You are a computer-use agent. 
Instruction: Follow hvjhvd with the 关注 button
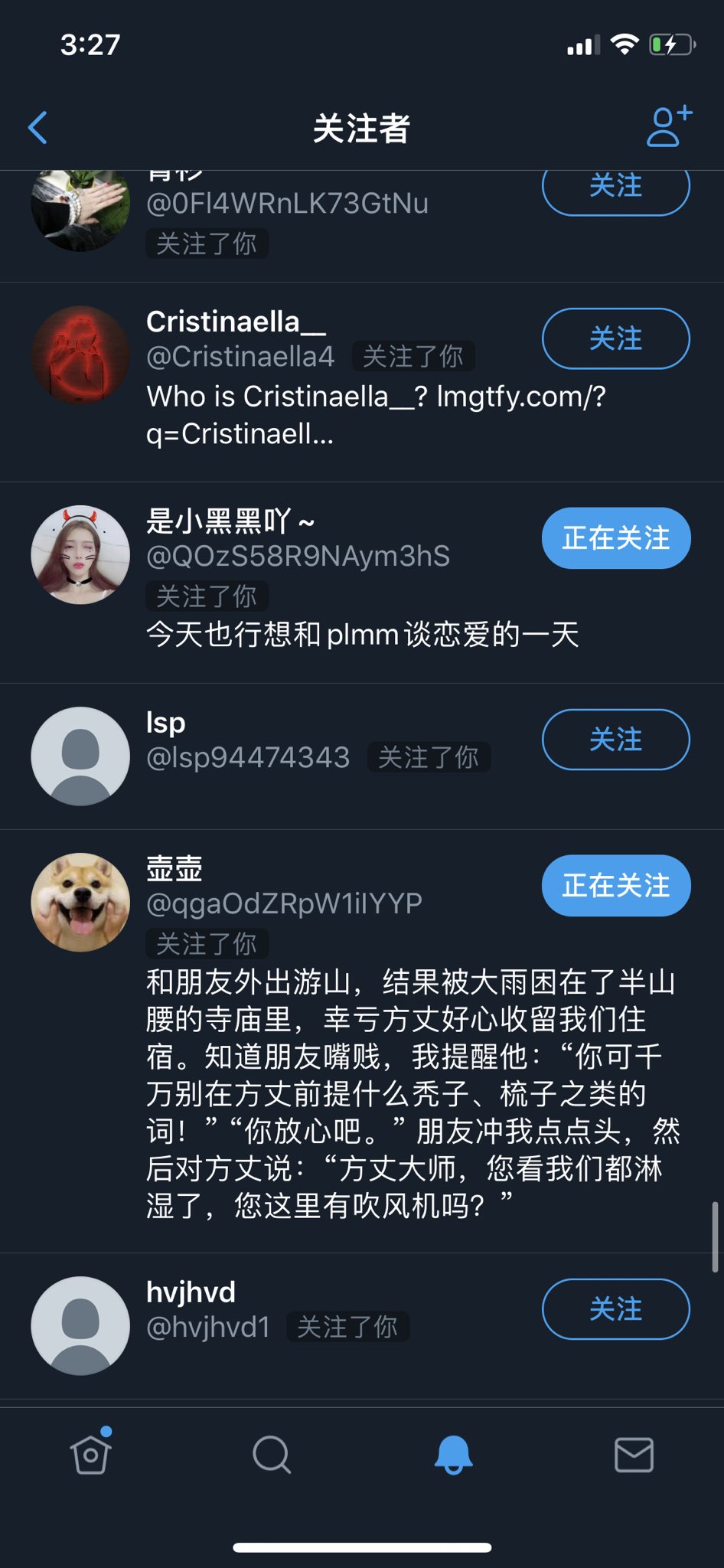(615, 1309)
